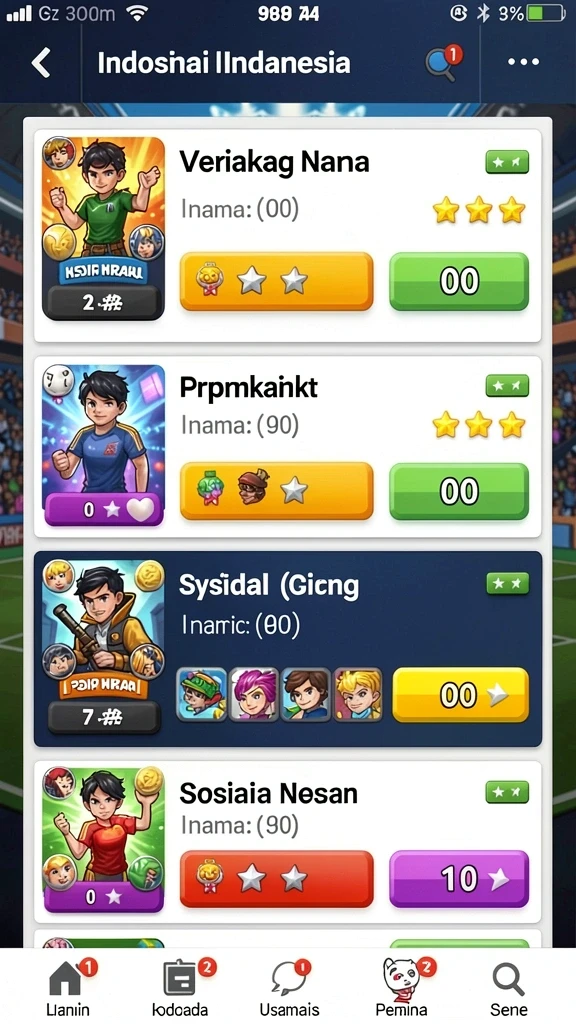Tap the yellow 00 button on Sysidal Gicng

(x=460, y=695)
